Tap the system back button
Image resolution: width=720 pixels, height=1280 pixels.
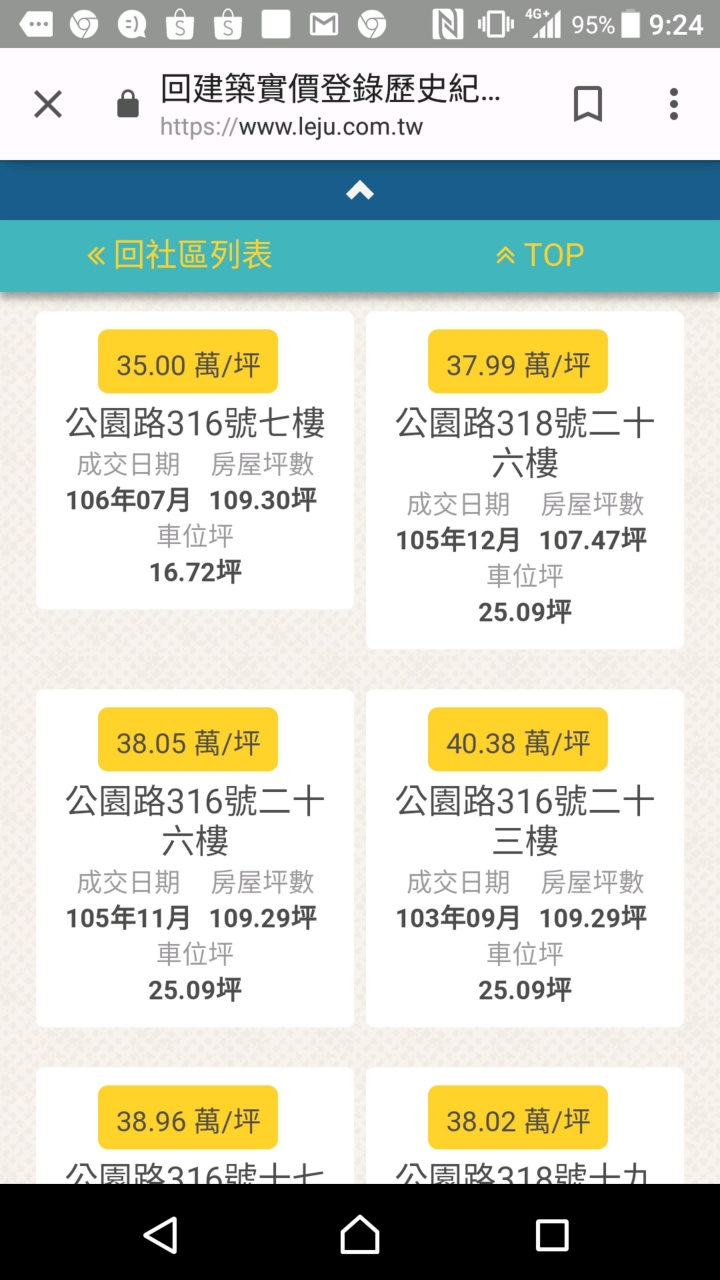coord(160,1235)
